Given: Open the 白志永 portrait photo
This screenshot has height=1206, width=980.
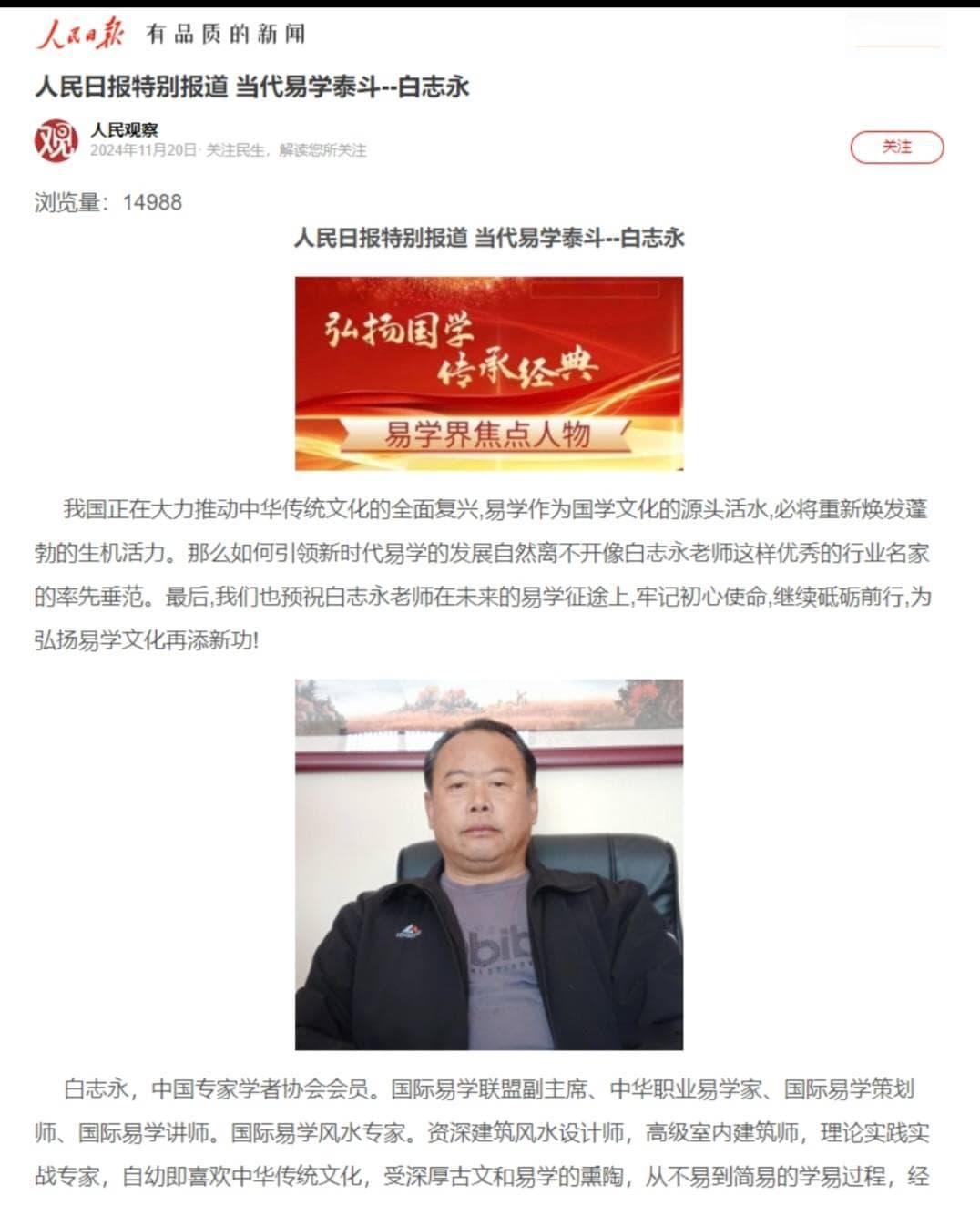Looking at the screenshot, I should (488, 864).
